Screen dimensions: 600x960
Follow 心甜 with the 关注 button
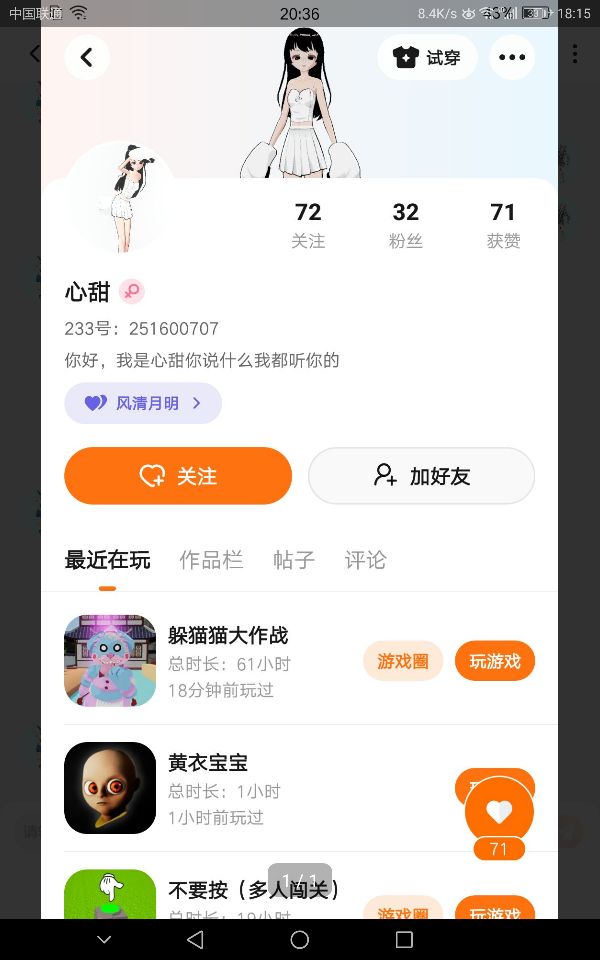tap(178, 476)
